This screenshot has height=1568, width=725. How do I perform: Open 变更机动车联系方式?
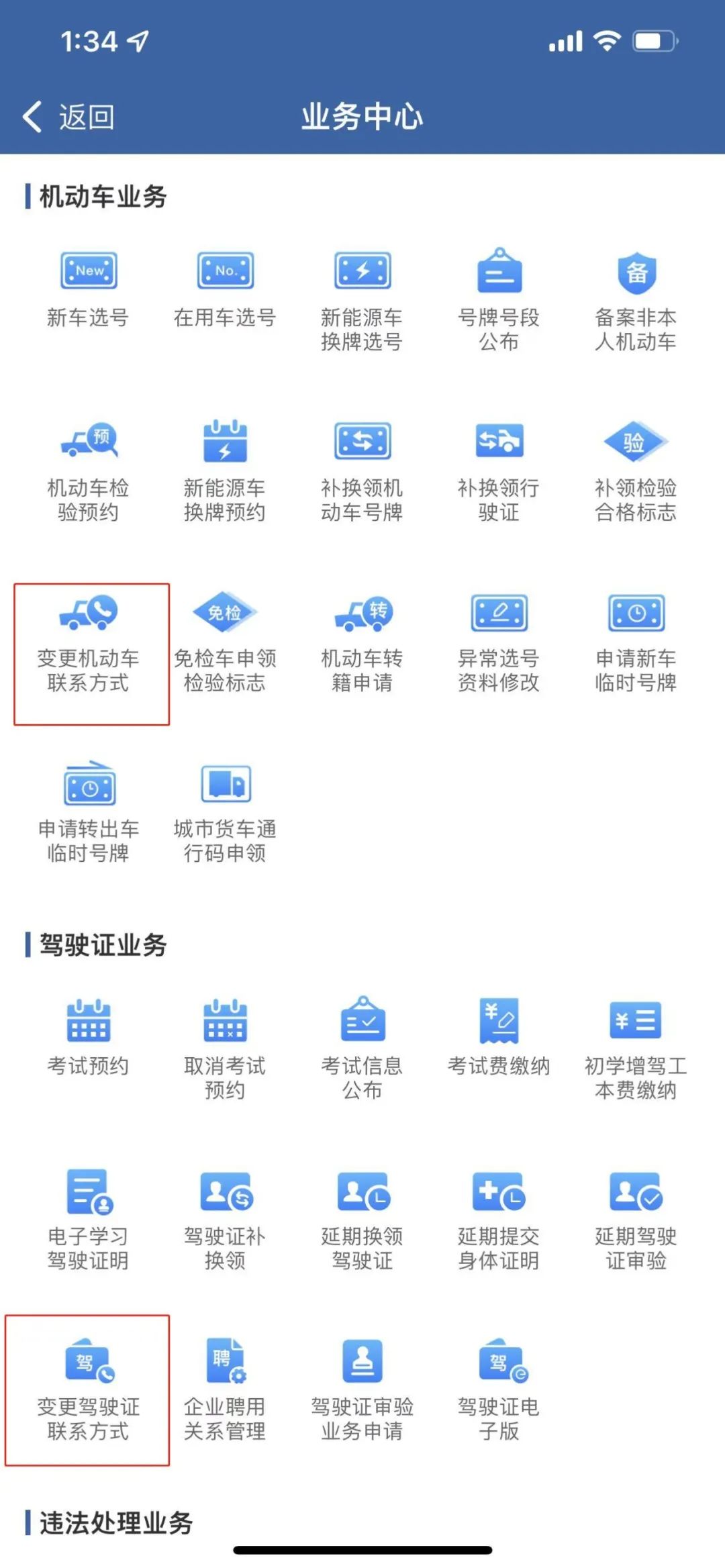89,642
